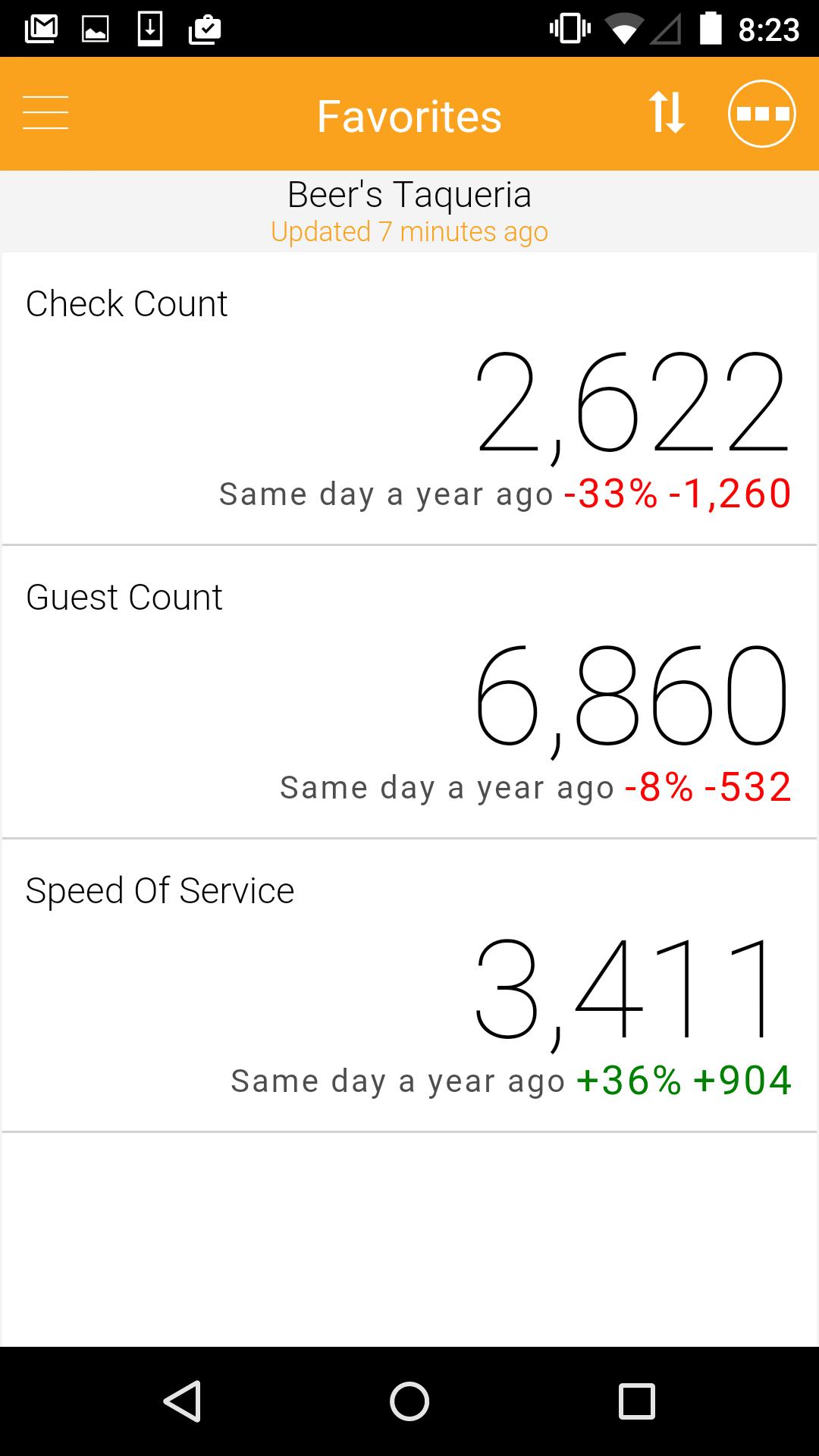Open the three-dot circle options

point(761,114)
